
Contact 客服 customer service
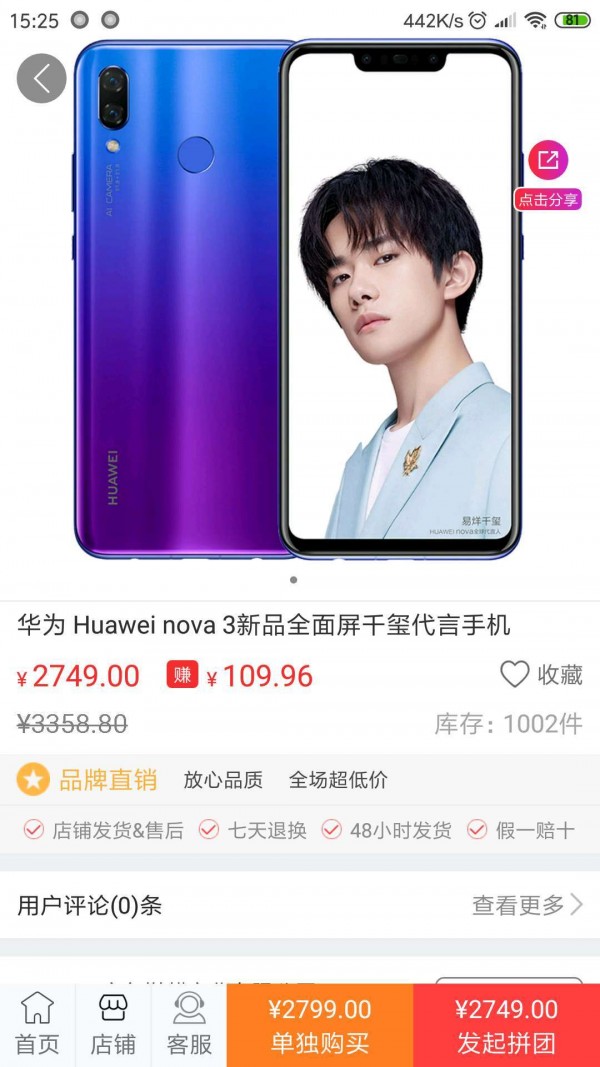pyautogui.click(x=189, y=1025)
